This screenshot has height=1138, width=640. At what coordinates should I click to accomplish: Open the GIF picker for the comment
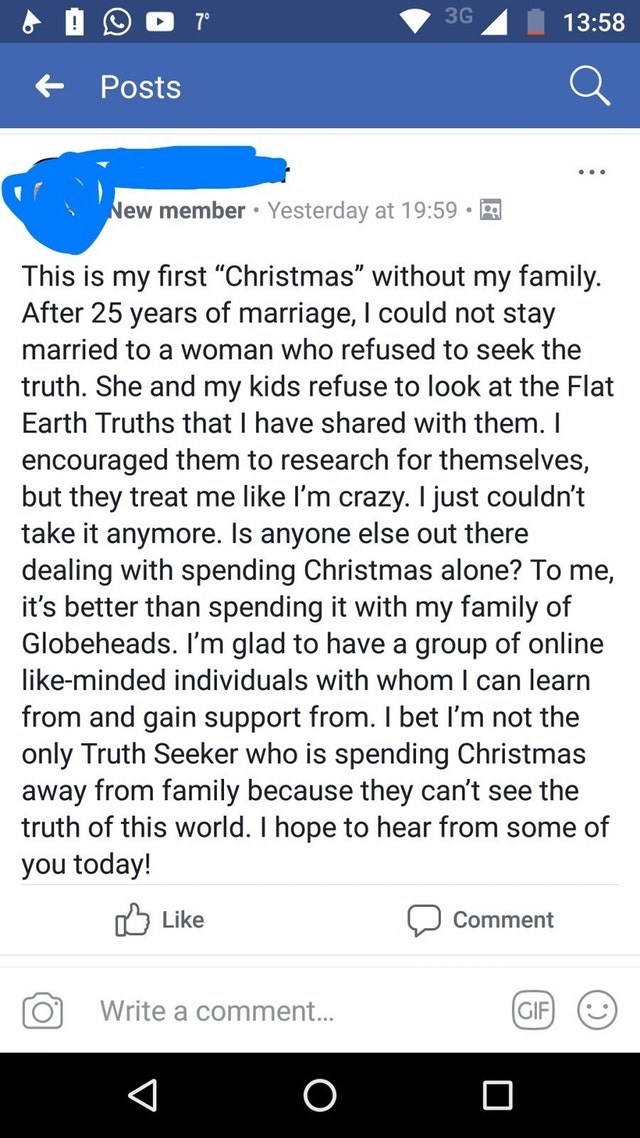click(x=532, y=1011)
